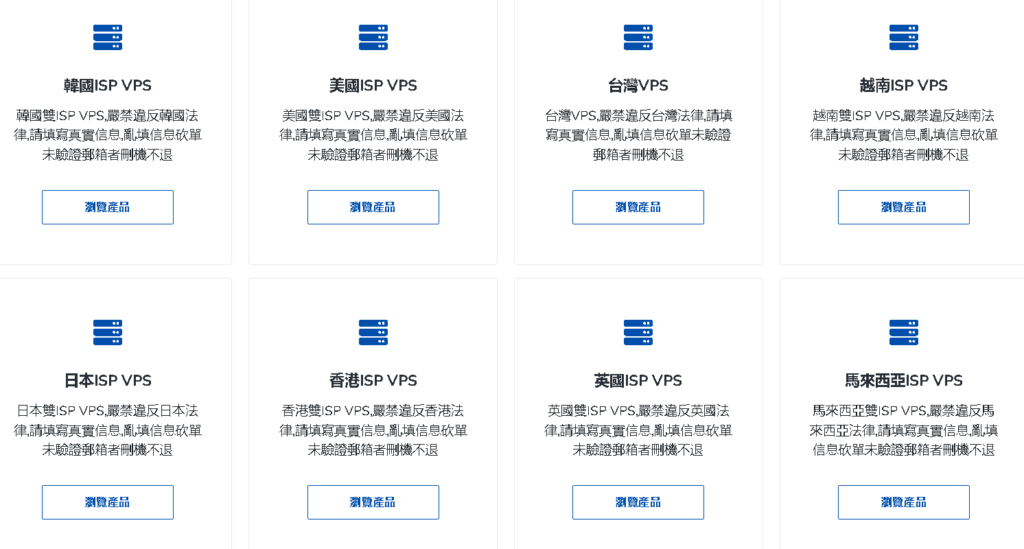1024x549 pixels.
Task: Select 瀏覽產品 for 越南ISP VPS
Action: (903, 207)
